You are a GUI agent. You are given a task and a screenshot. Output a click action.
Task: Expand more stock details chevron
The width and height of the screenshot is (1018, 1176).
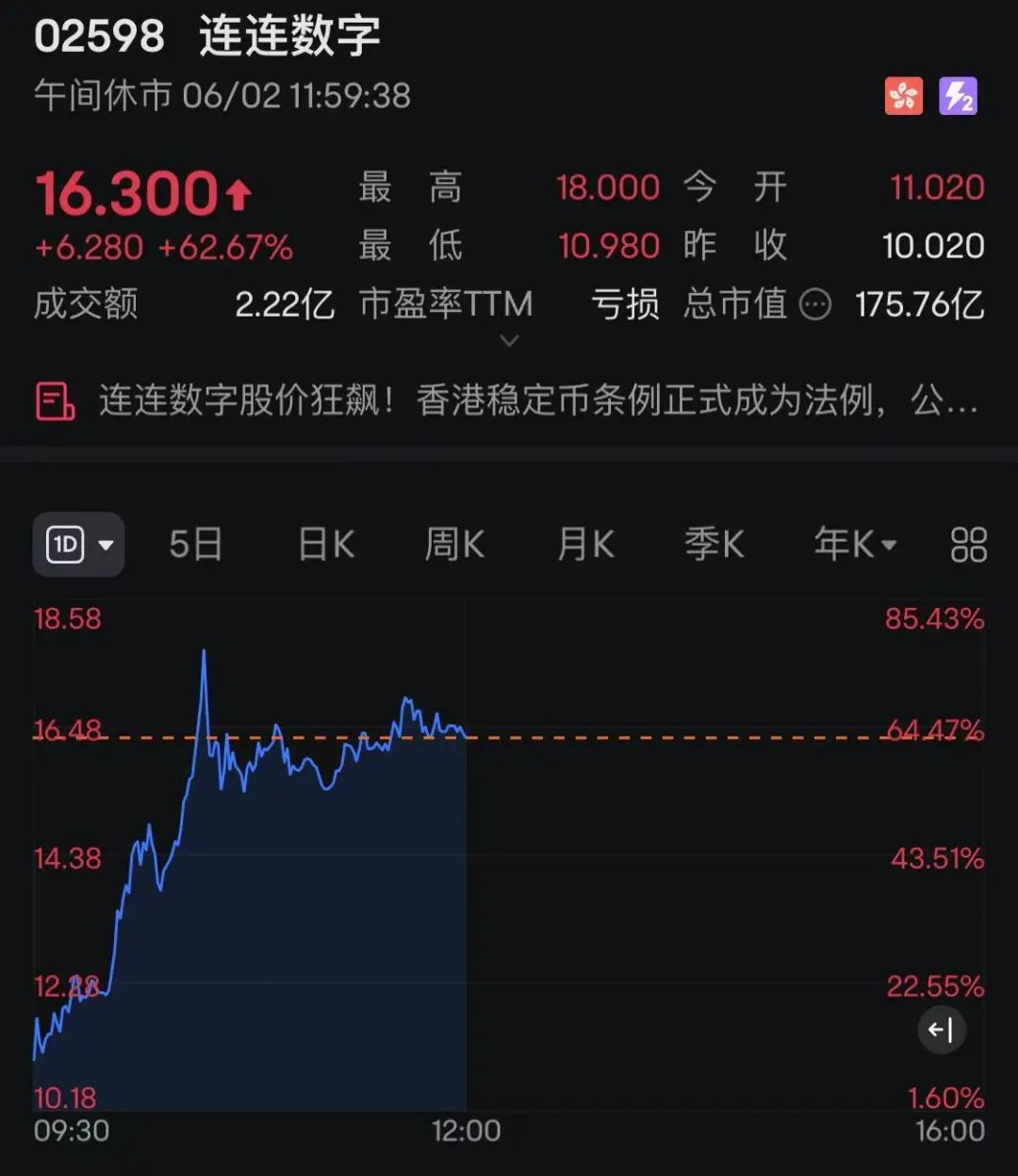click(509, 341)
